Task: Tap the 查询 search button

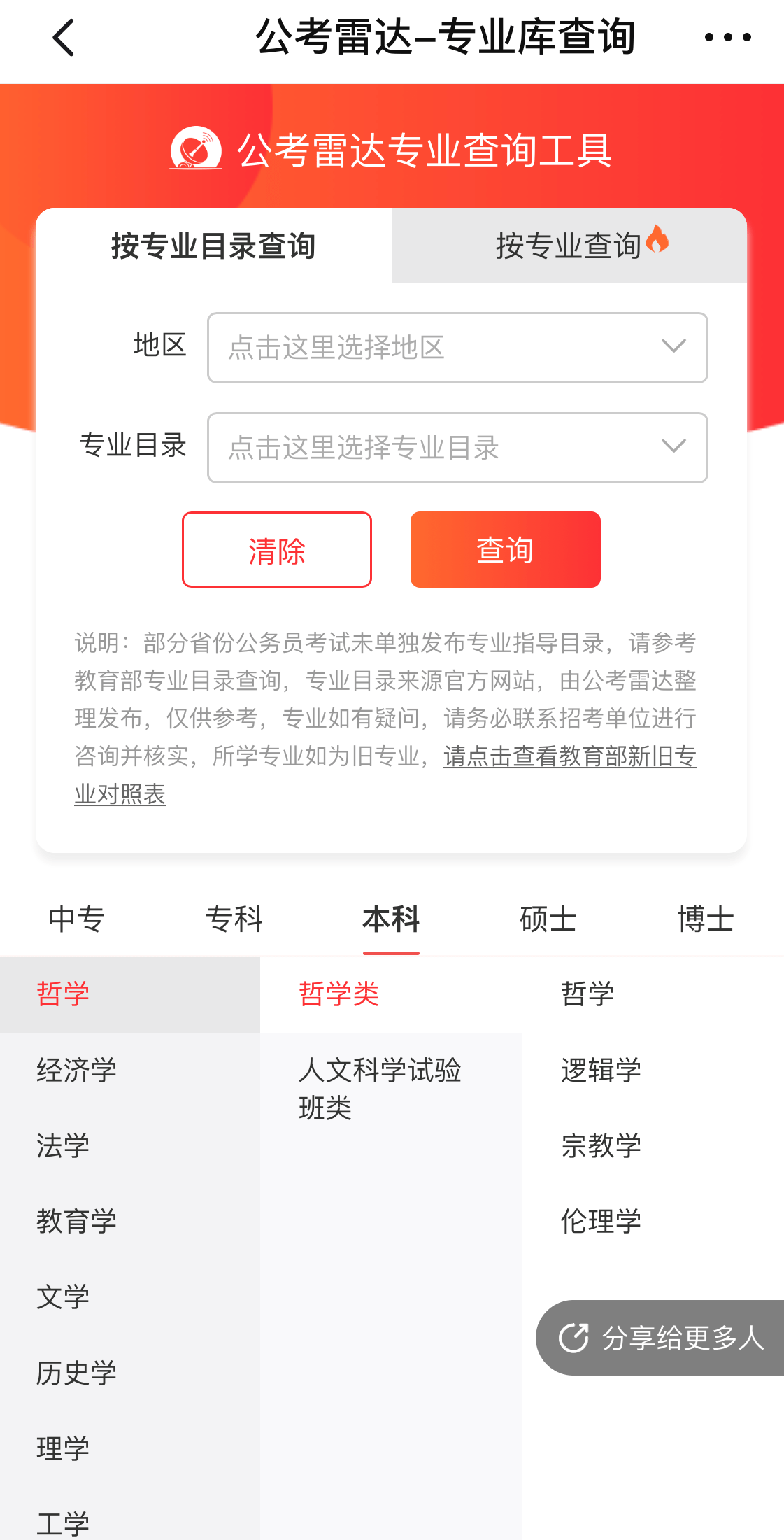Action: 505,550
